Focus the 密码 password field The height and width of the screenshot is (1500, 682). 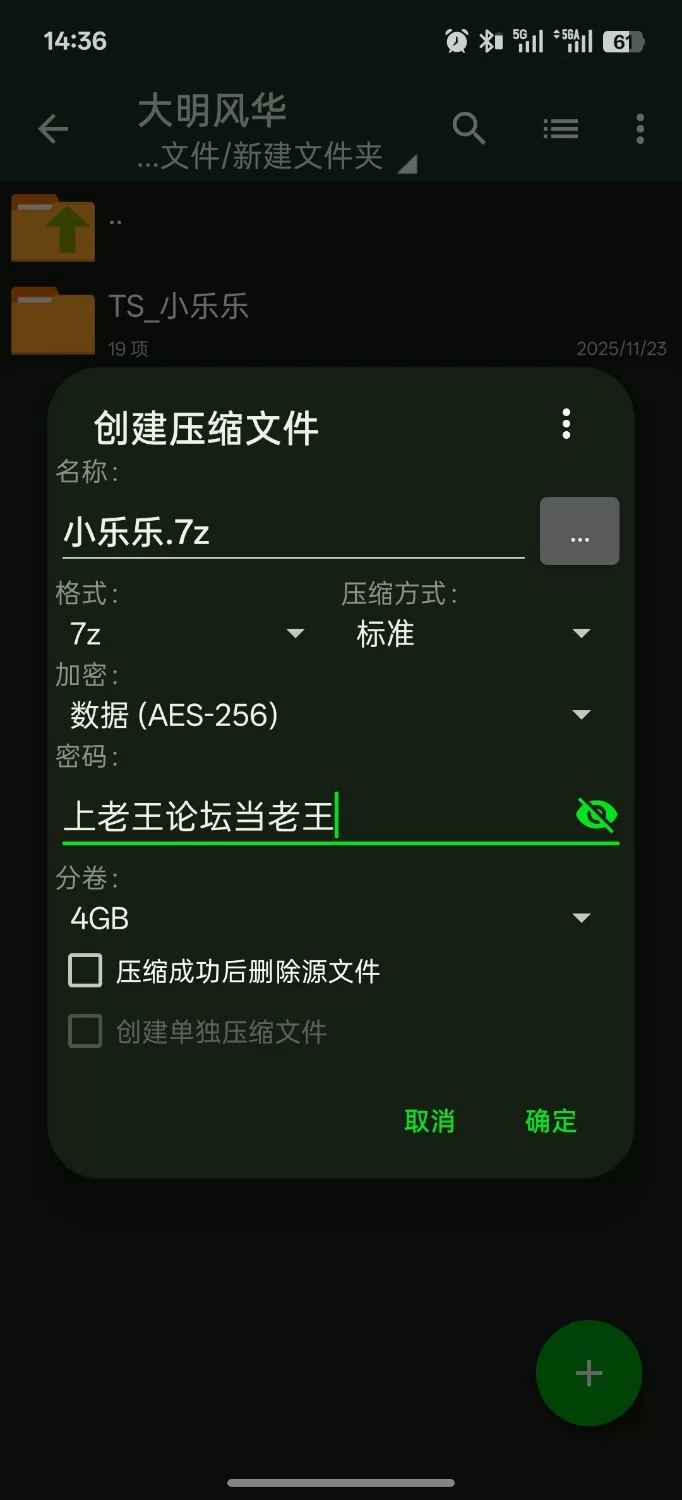pyautogui.click(x=310, y=816)
